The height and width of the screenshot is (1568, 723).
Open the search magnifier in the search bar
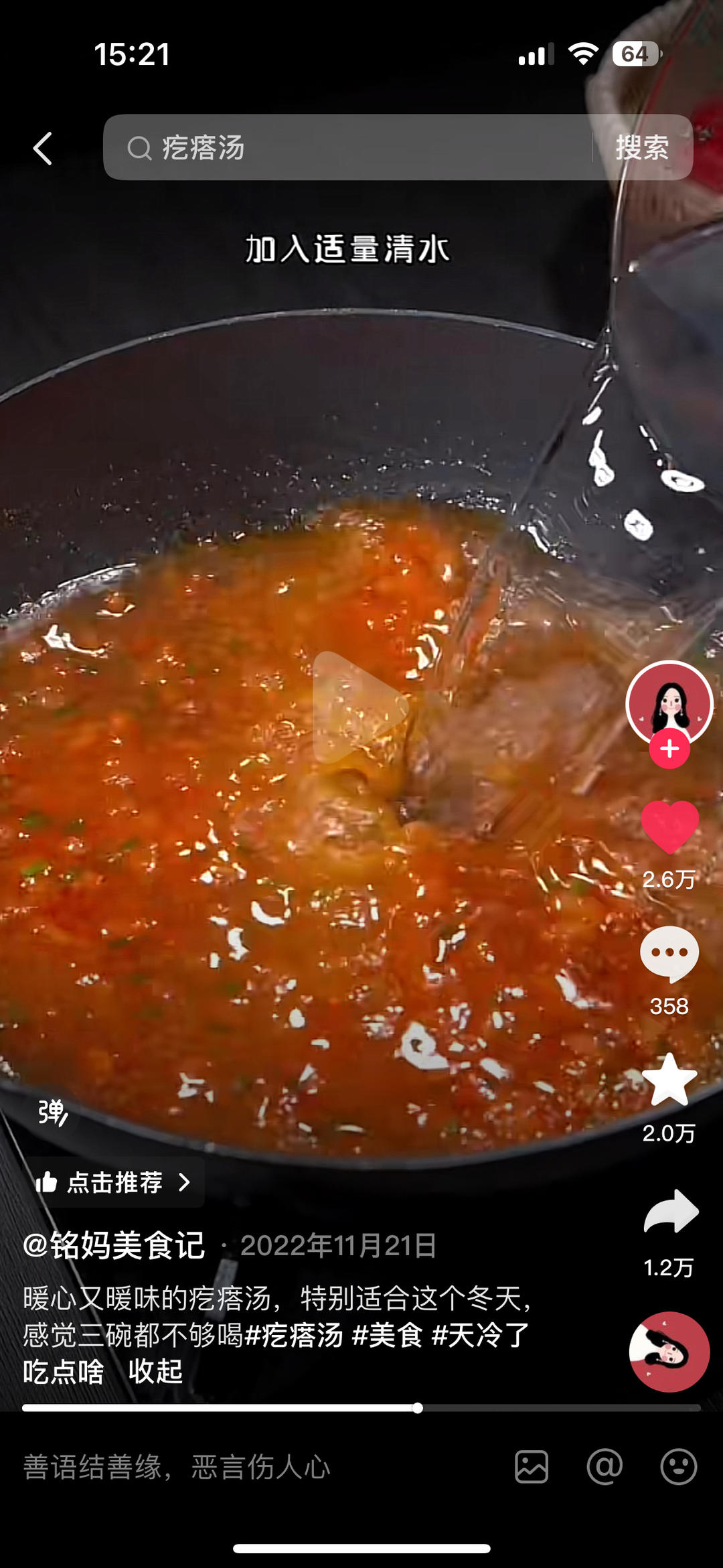point(140,149)
